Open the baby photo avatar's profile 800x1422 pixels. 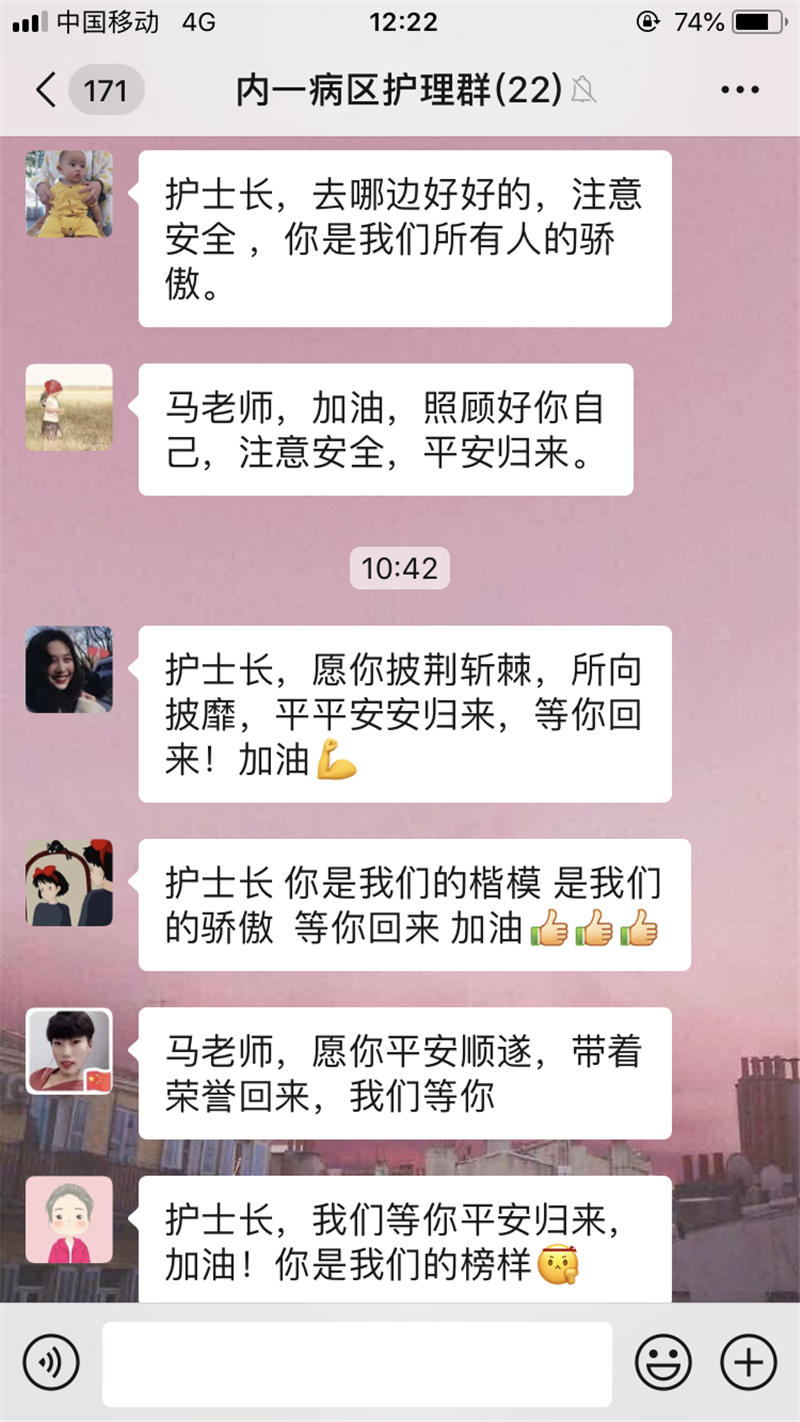tap(69, 194)
